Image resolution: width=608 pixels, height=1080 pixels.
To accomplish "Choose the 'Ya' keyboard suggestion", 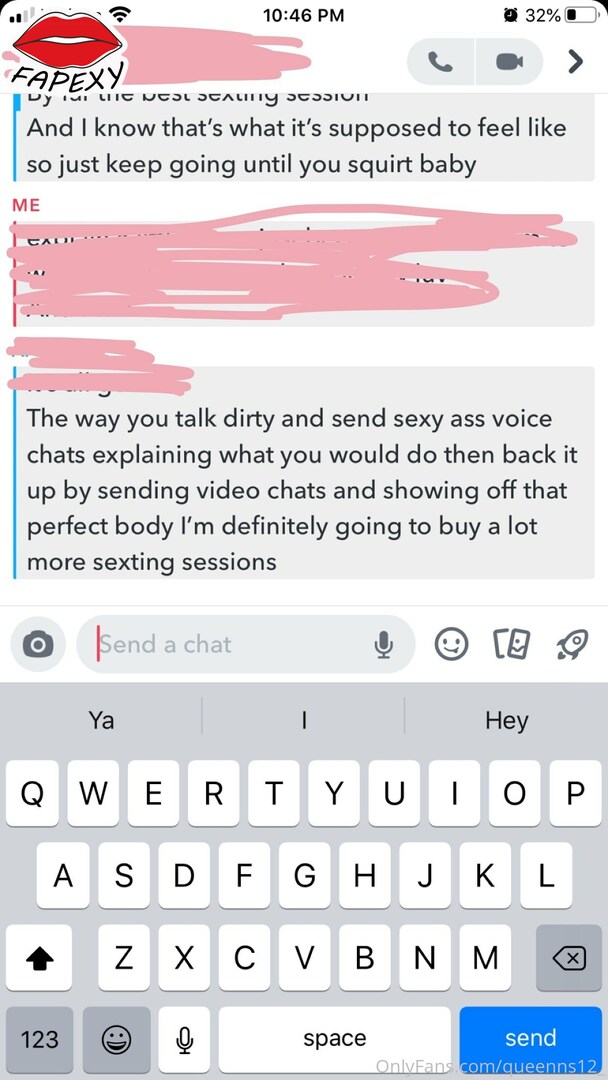I will pyautogui.click(x=101, y=720).
